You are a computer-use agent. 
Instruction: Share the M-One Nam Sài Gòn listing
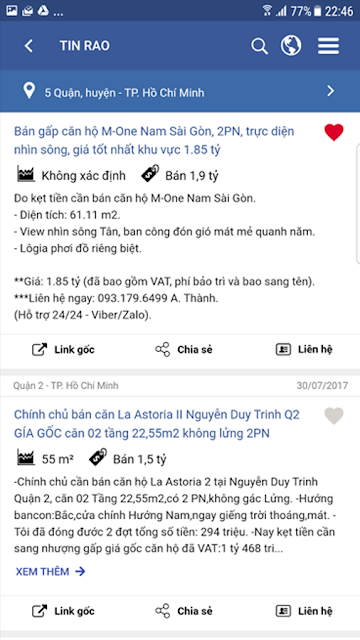tap(184, 350)
